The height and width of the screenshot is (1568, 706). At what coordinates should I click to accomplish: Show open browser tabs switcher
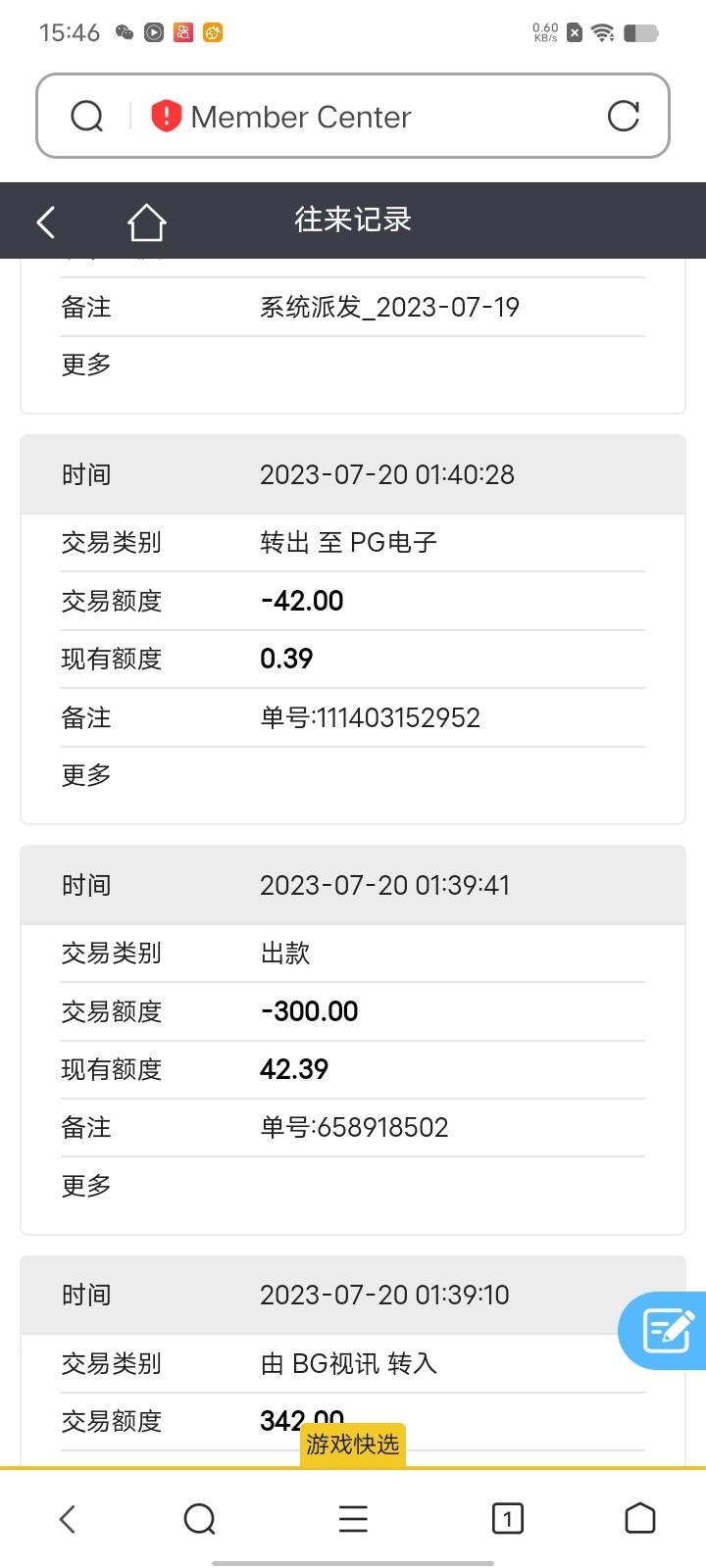pyautogui.click(x=507, y=1519)
